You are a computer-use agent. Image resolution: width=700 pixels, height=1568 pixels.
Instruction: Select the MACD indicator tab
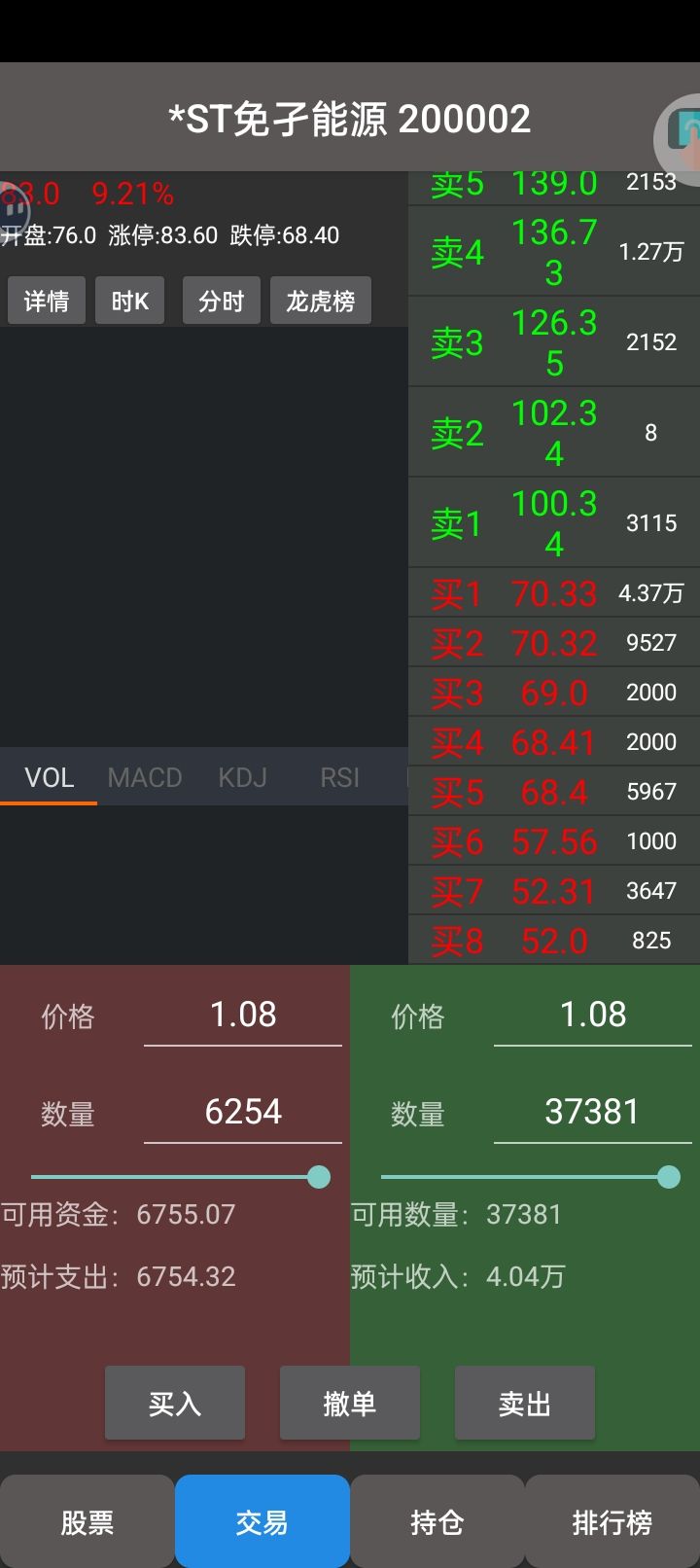click(x=145, y=777)
